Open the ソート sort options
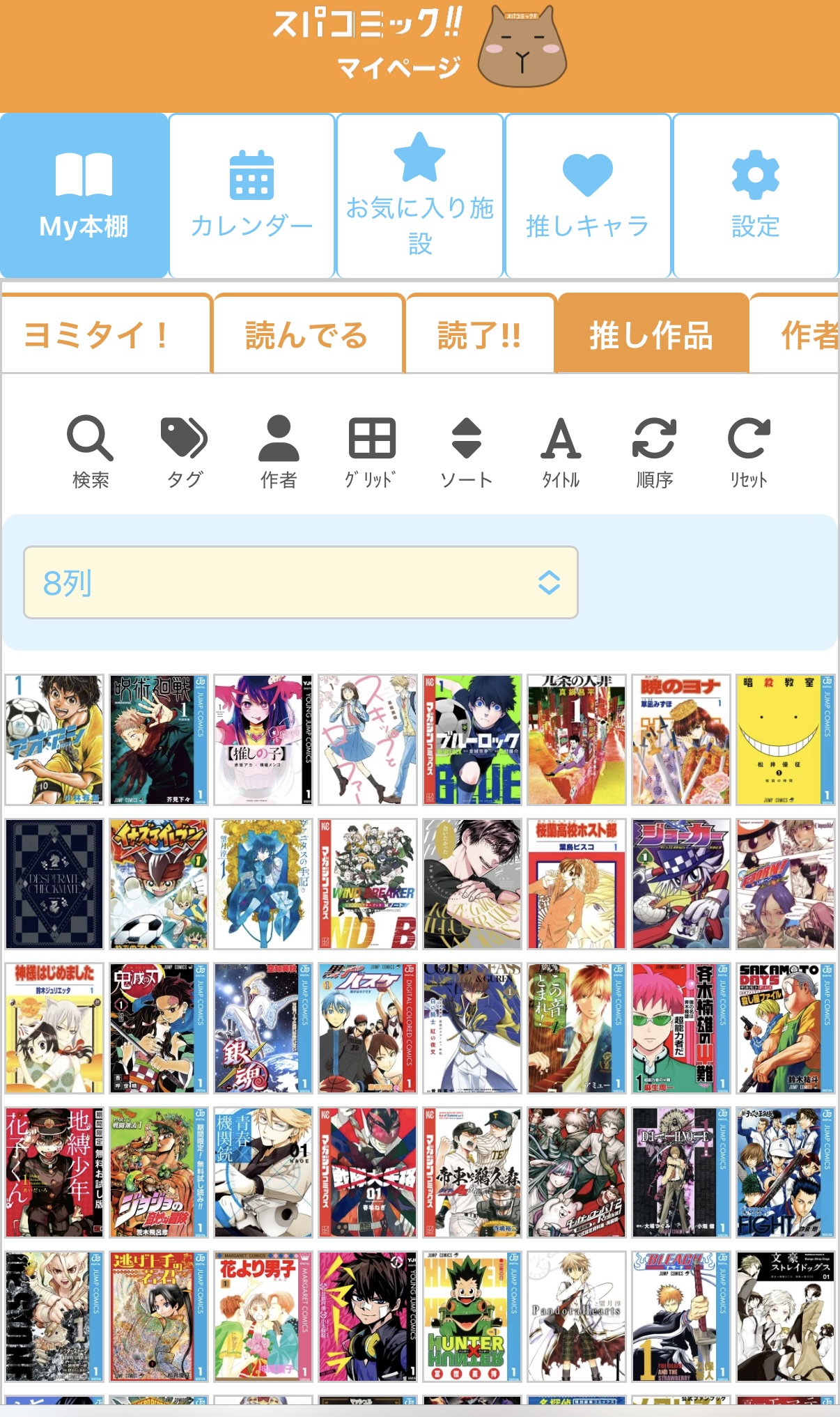The height and width of the screenshot is (1417, 840). (x=466, y=450)
